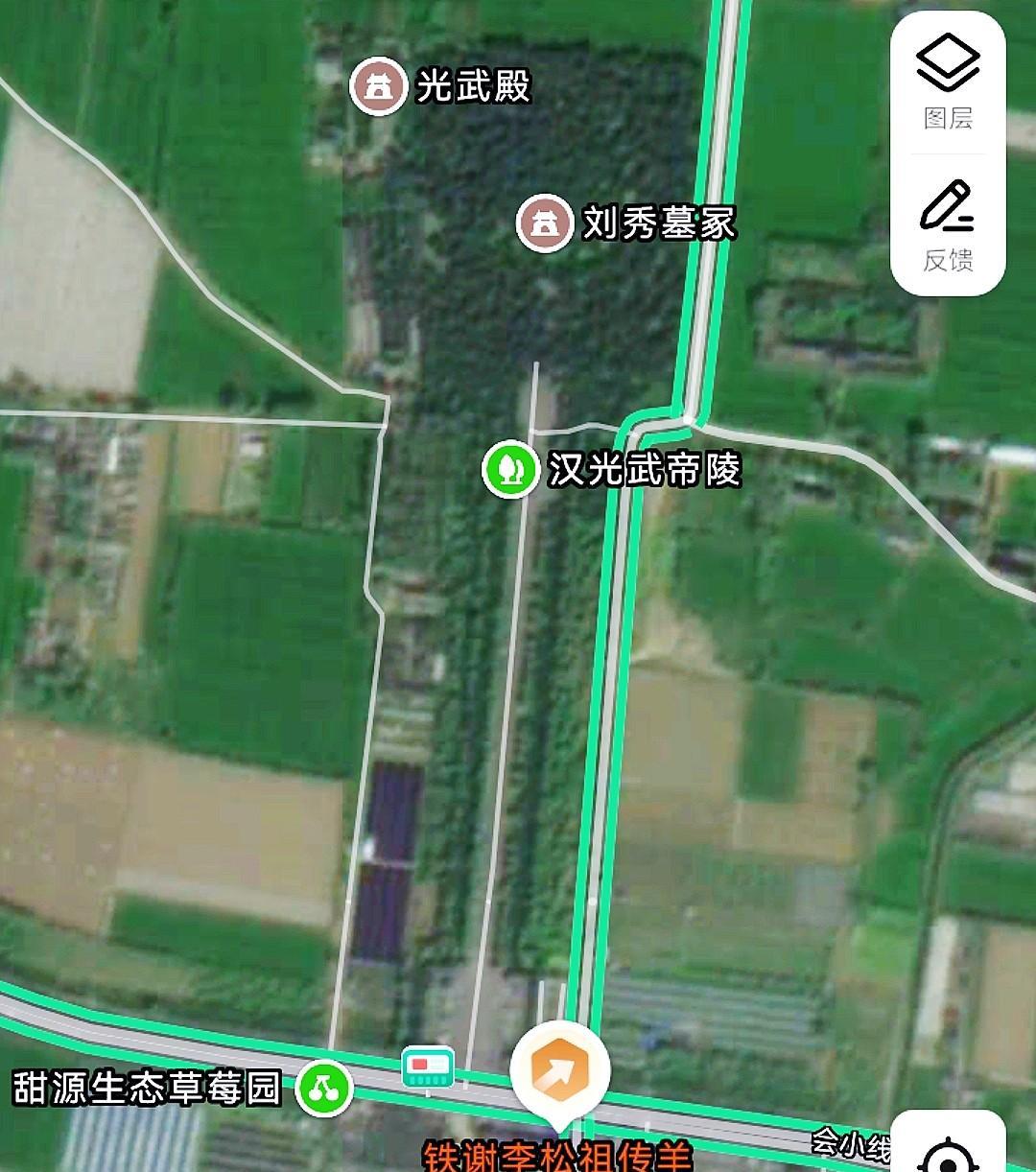Tap the 反馈 feedback button
This screenshot has width=1036, height=1172.
point(948,225)
